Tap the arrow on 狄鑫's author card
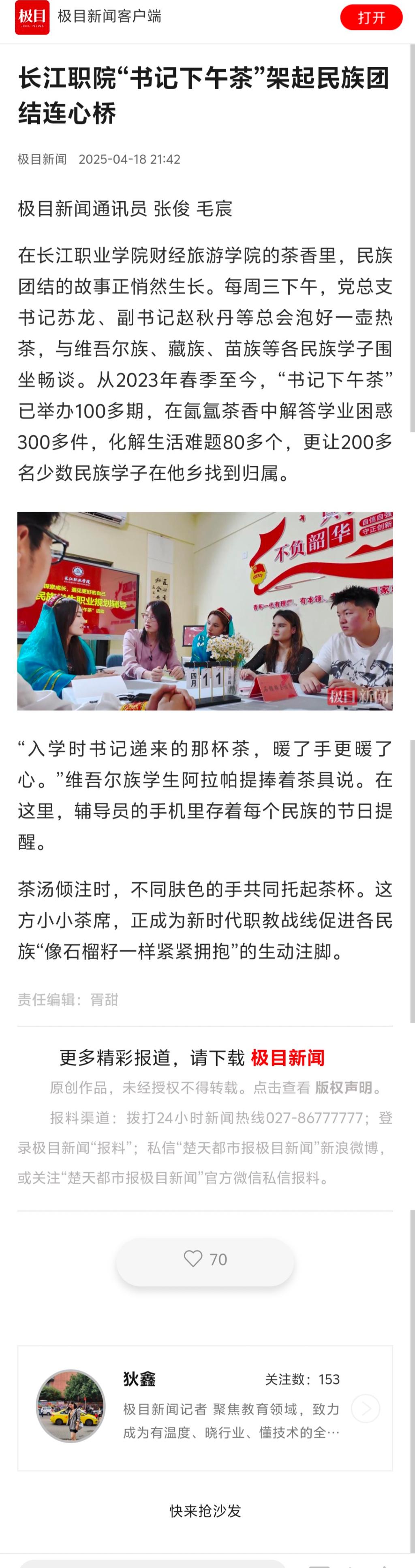 366,1408
